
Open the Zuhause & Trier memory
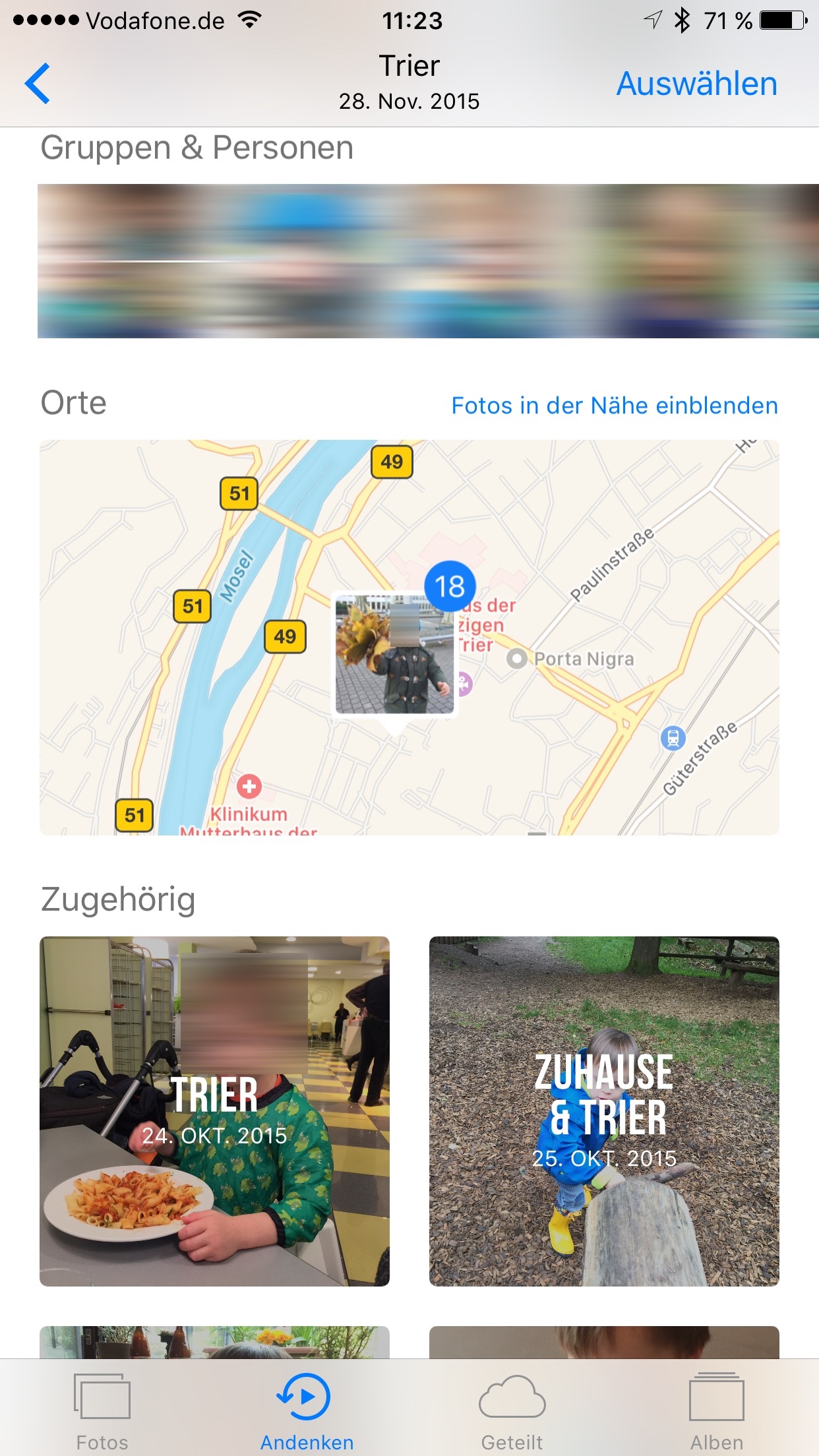point(604,1111)
